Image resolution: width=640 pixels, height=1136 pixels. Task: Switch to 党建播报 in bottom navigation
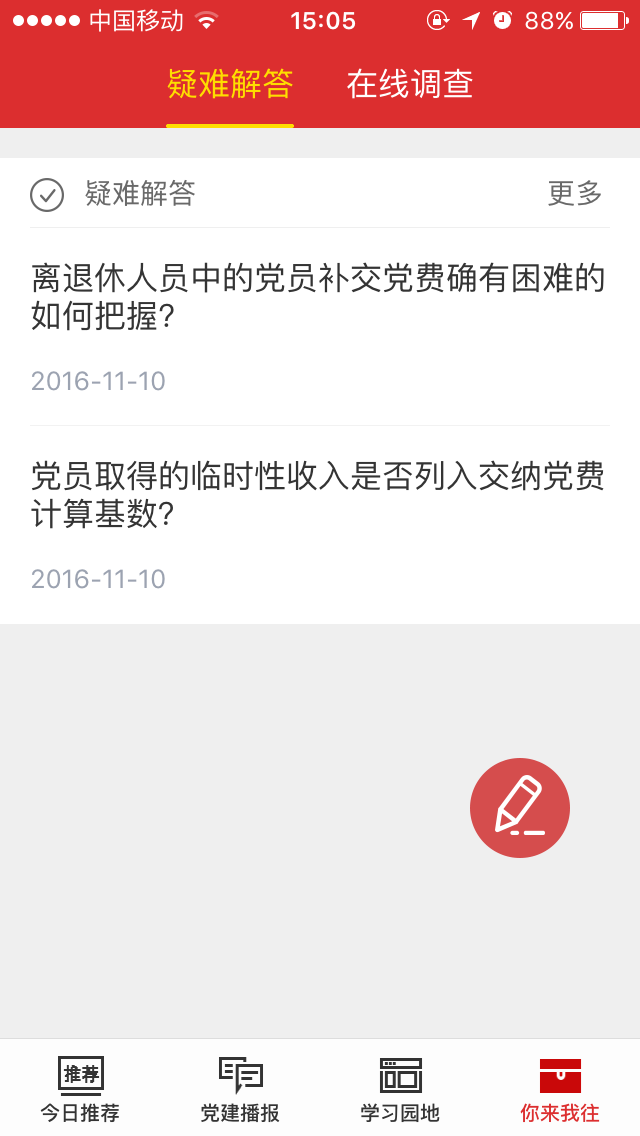click(x=240, y=1088)
